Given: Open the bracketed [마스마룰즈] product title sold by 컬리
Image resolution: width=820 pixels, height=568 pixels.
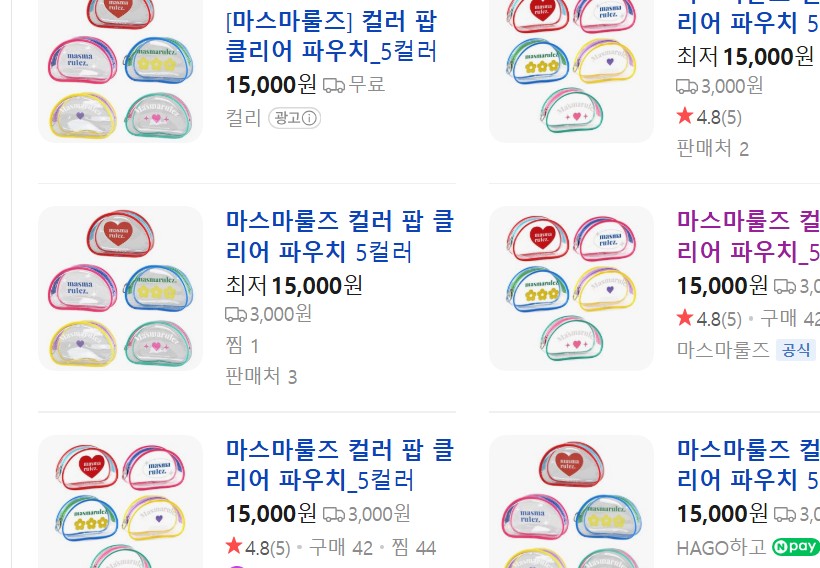Looking at the screenshot, I should [332, 37].
